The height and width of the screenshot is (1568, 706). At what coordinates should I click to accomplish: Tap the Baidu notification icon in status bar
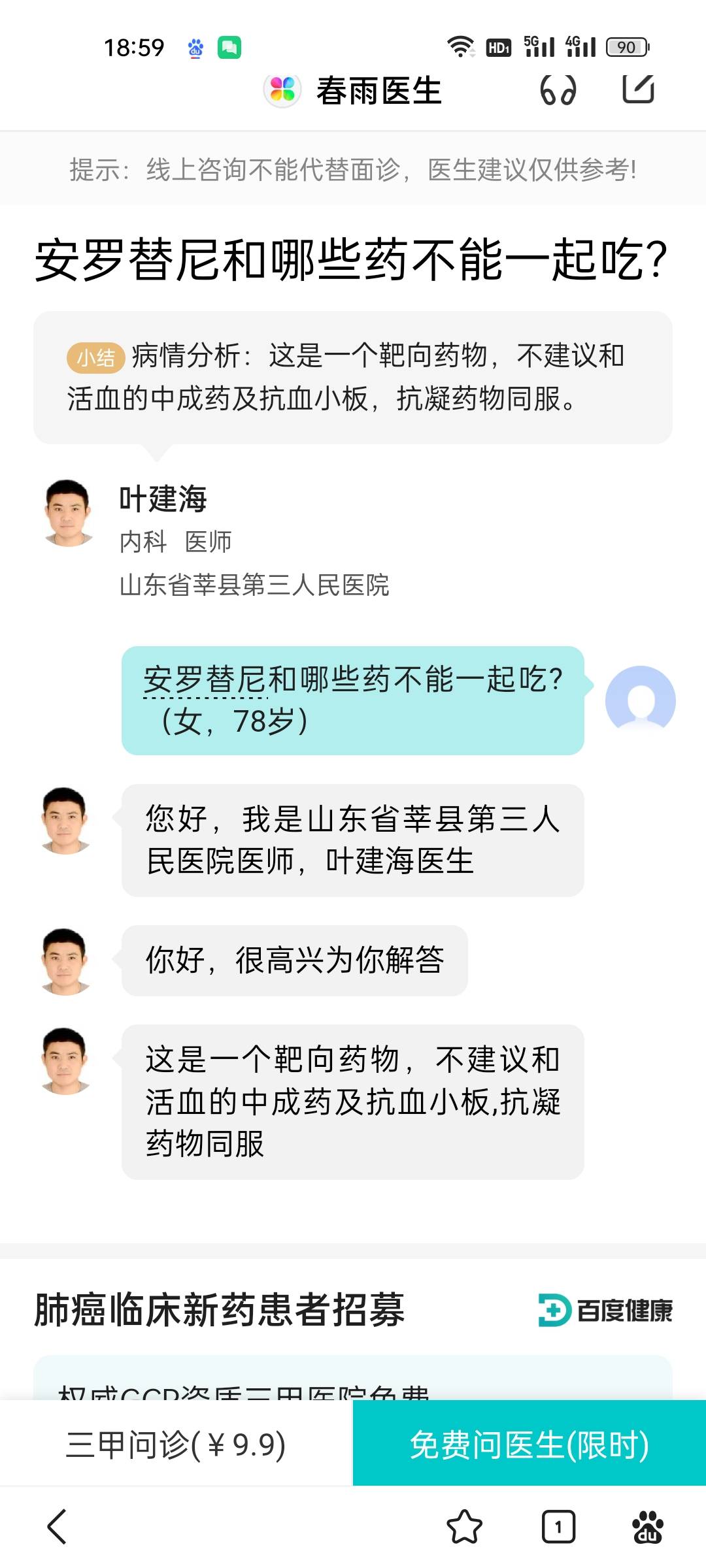pos(194,48)
